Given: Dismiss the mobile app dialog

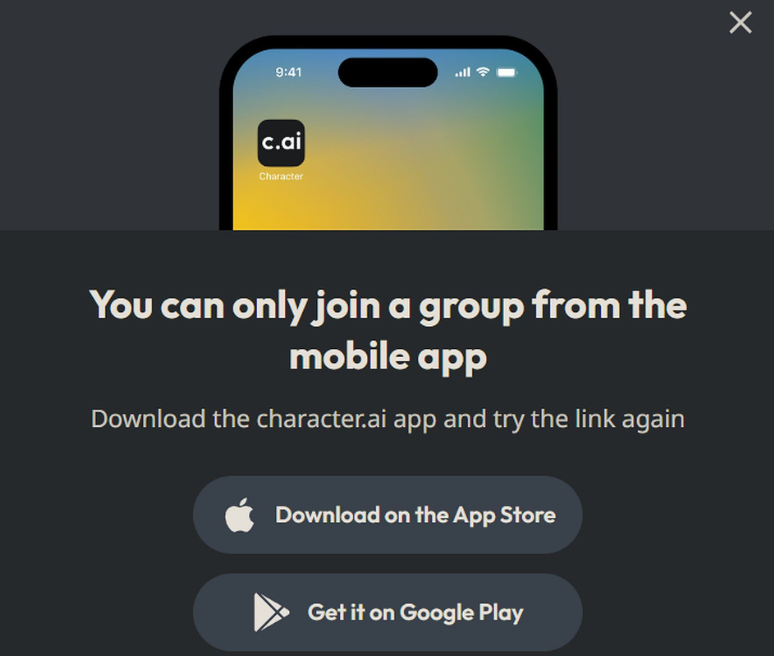Looking at the screenshot, I should click(740, 22).
